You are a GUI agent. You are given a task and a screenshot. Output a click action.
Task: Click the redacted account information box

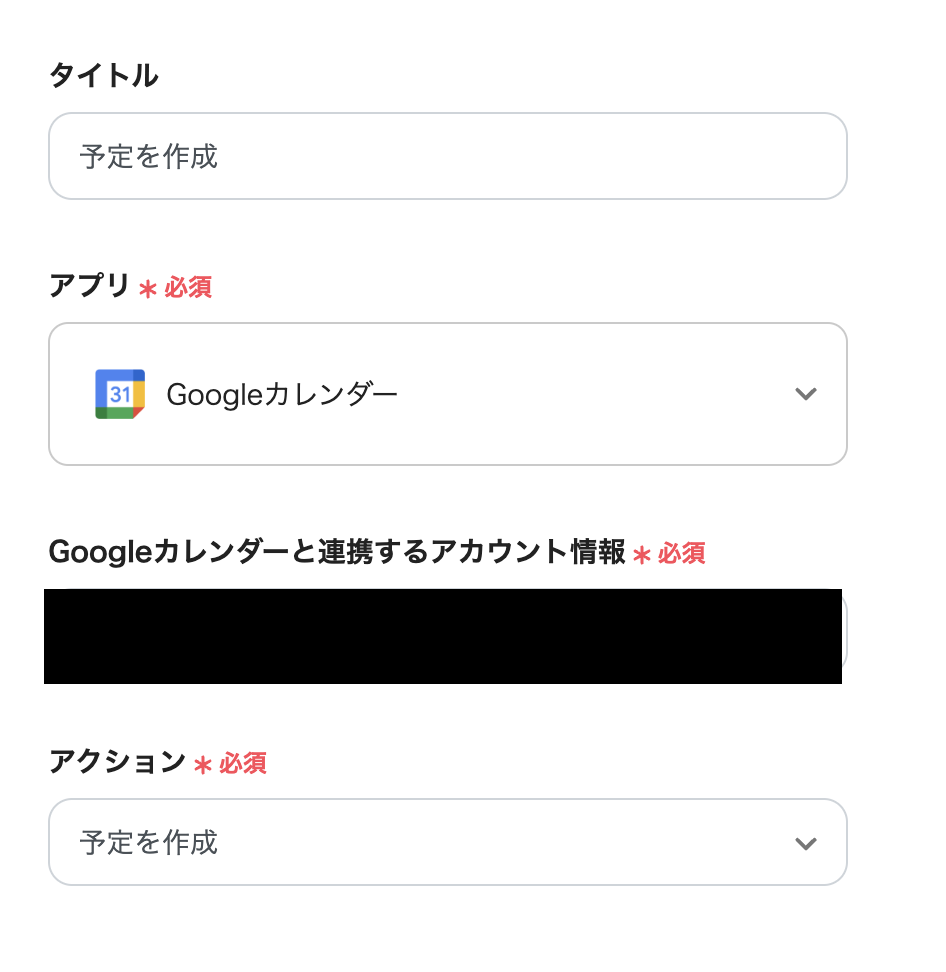[443, 634]
